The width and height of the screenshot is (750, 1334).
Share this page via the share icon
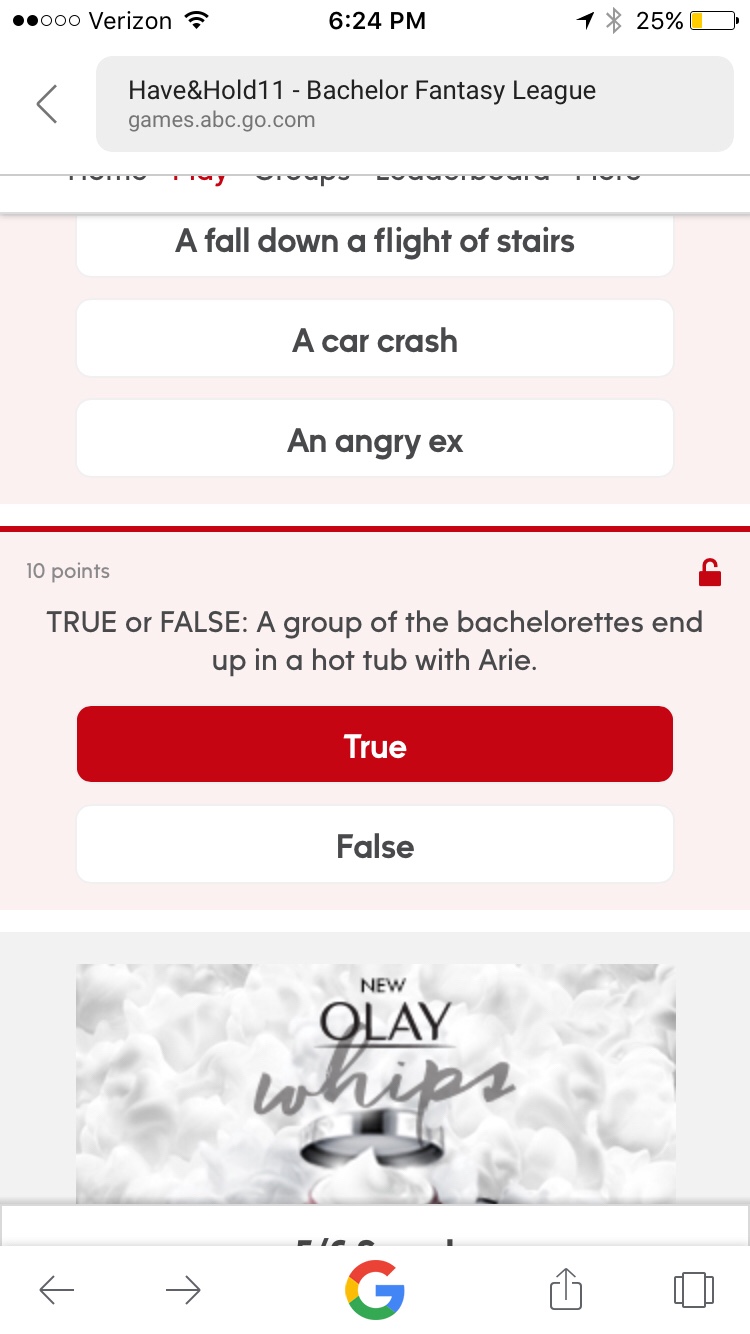click(565, 1289)
